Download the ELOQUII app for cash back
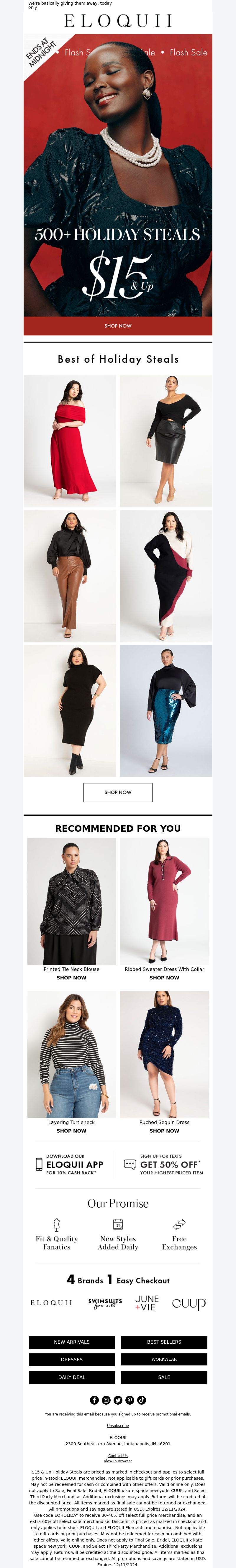This screenshot has height=1568, width=236. point(70,1164)
